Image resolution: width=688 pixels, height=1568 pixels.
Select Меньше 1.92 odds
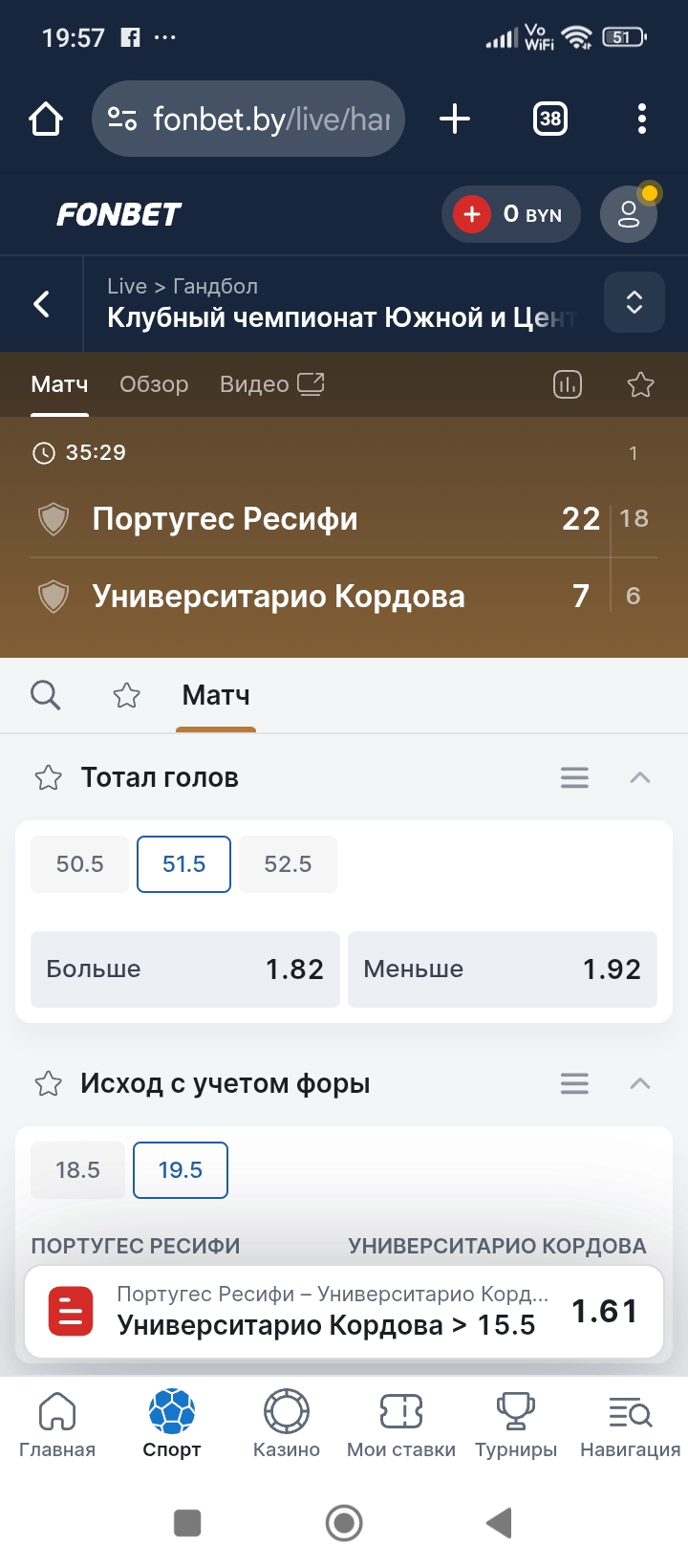click(x=503, y=969)
